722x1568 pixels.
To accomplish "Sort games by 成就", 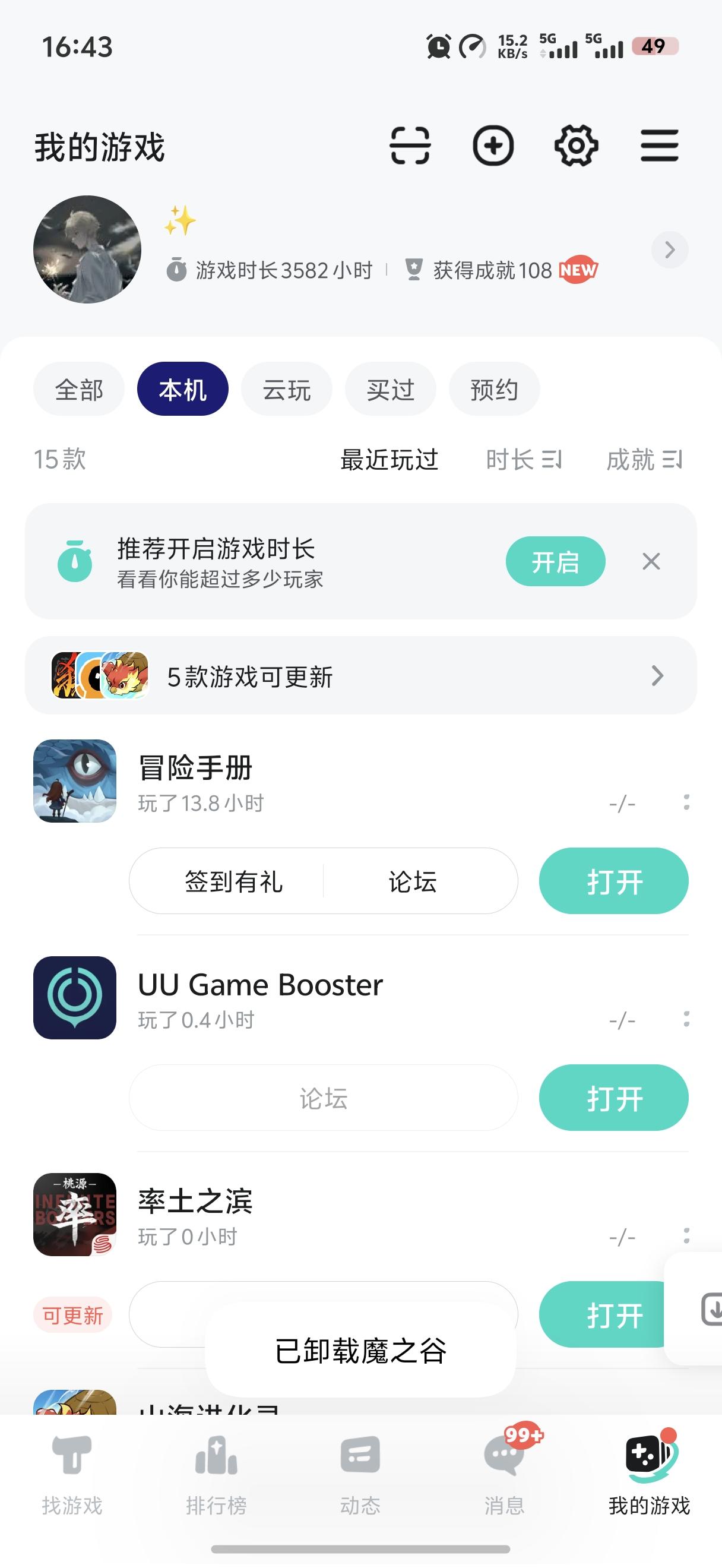I will pos(644,460).
